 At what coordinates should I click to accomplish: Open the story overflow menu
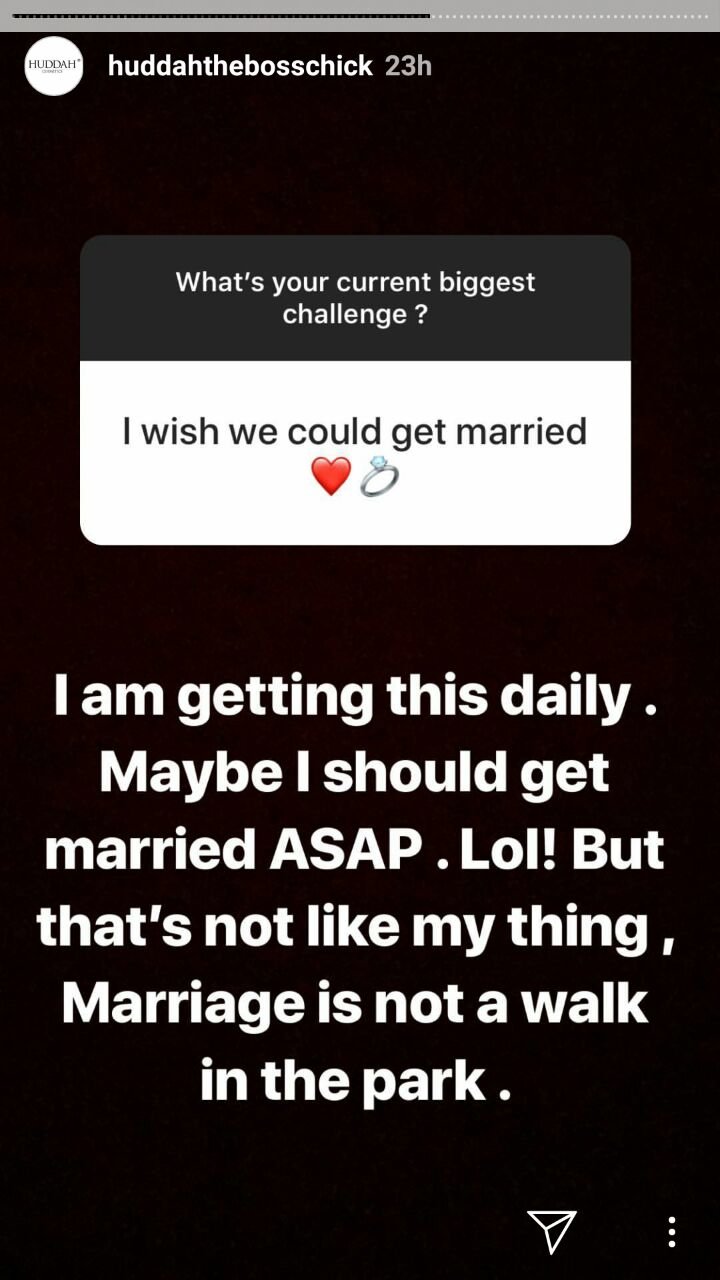(671, 1232)
